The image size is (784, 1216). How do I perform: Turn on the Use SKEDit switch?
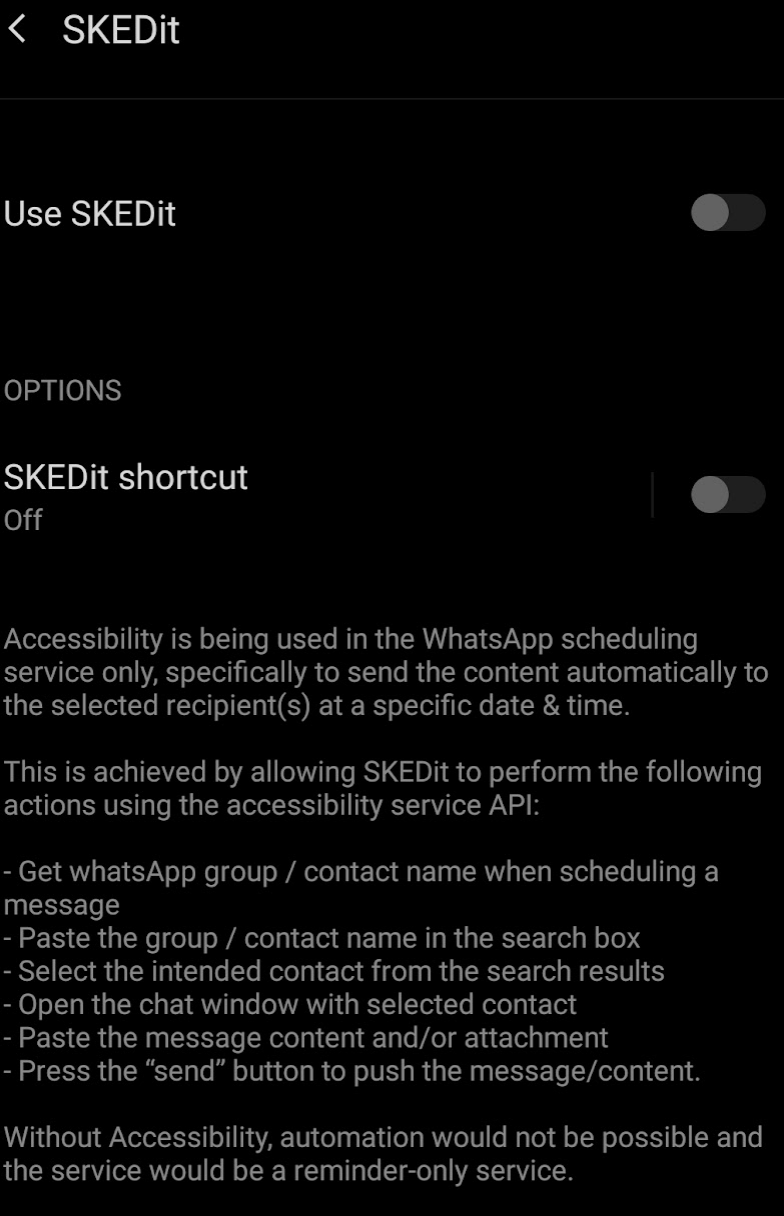[x=727, y=213]
